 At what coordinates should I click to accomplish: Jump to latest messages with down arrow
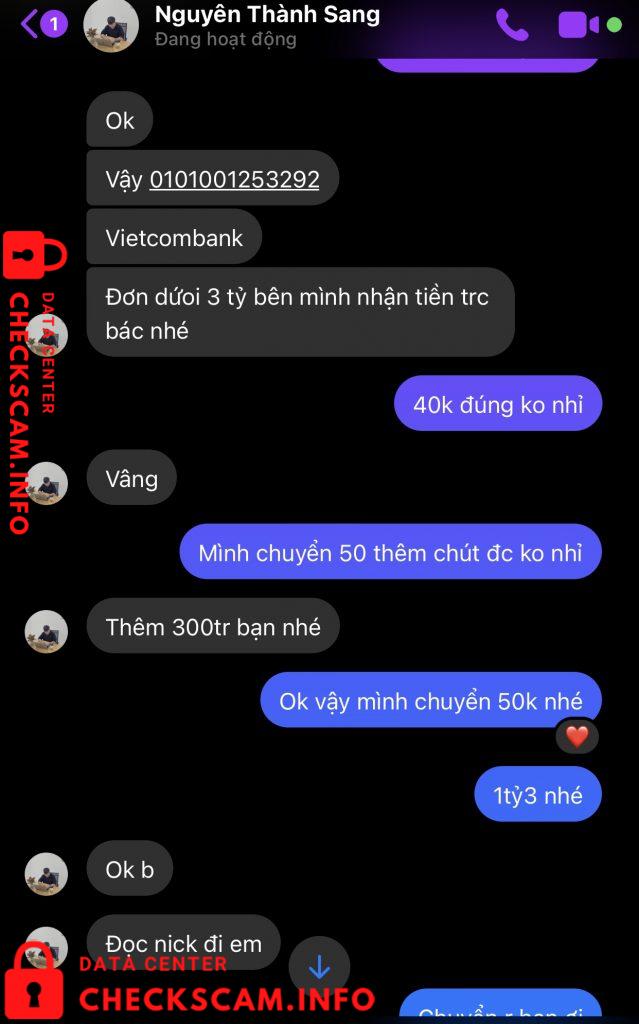click(x=319, y=967)
